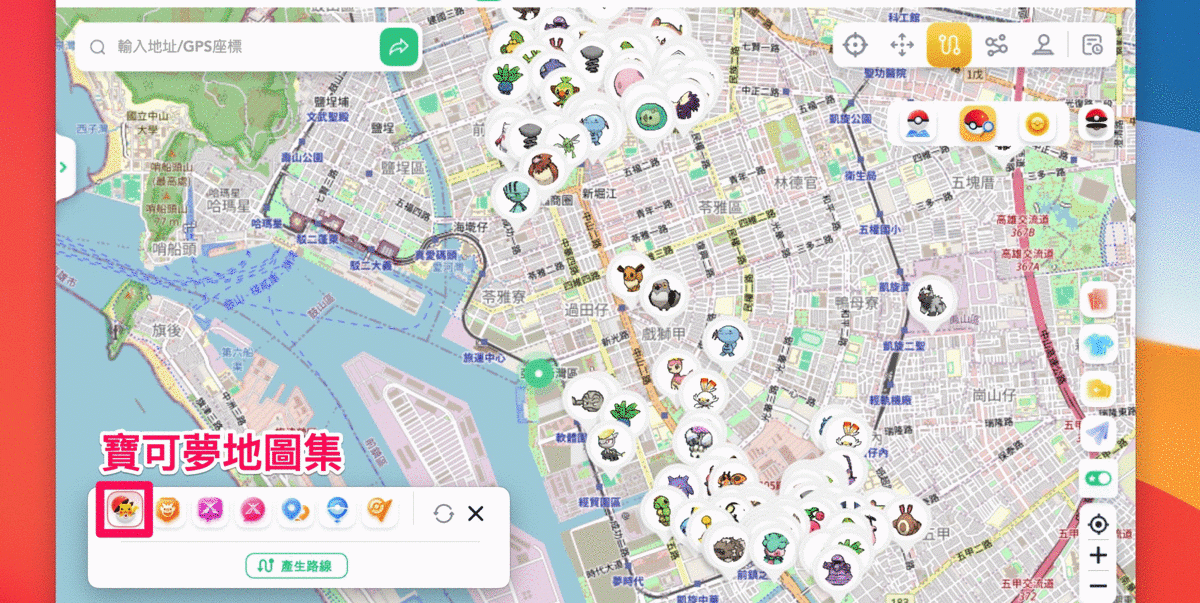Viewport: 1200px width, 603px height.
Task: Select the joystick mode
Action: (x=1043, y=44)
